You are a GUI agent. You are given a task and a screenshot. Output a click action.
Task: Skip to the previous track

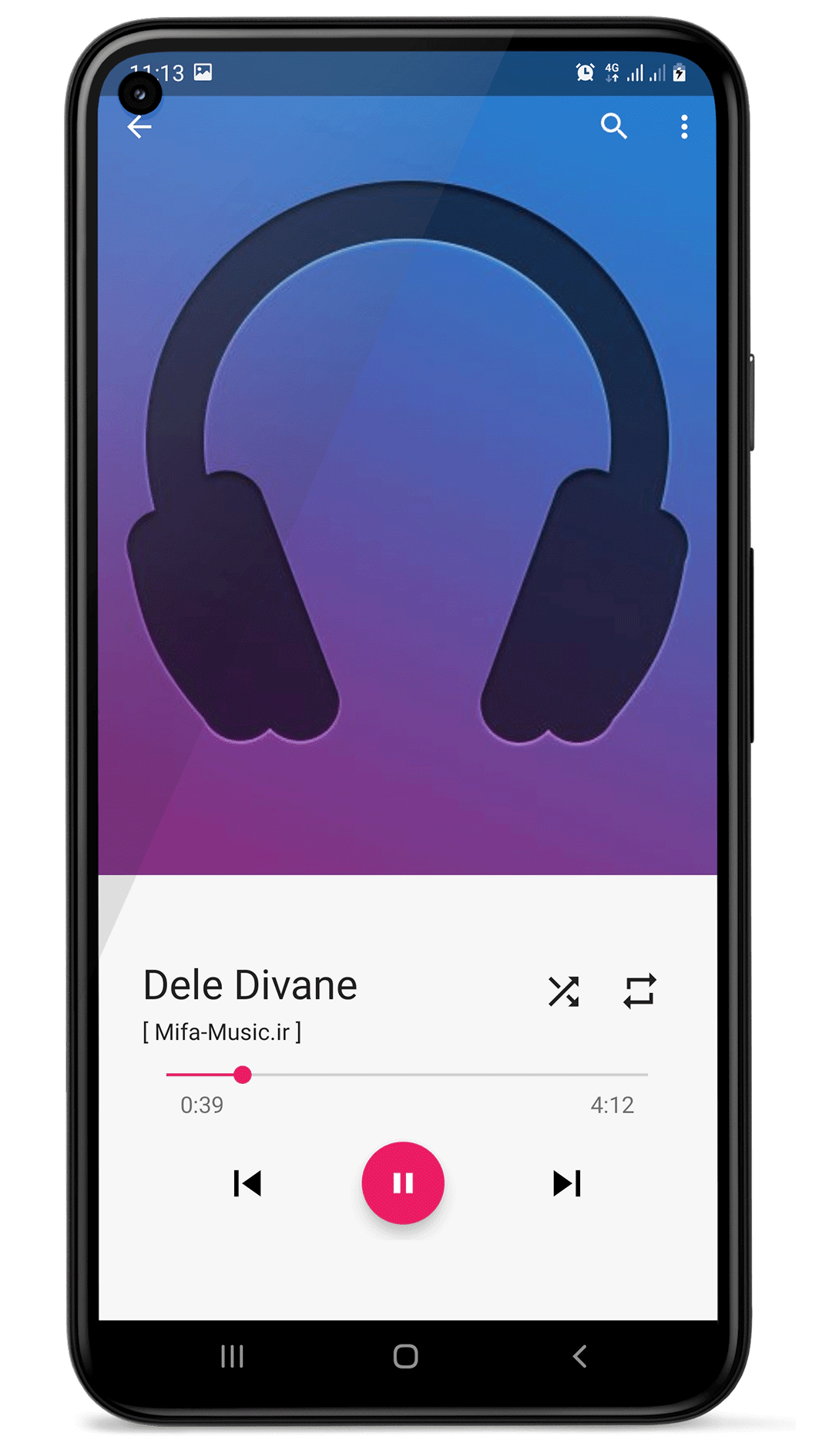[x=247, y=1183]
